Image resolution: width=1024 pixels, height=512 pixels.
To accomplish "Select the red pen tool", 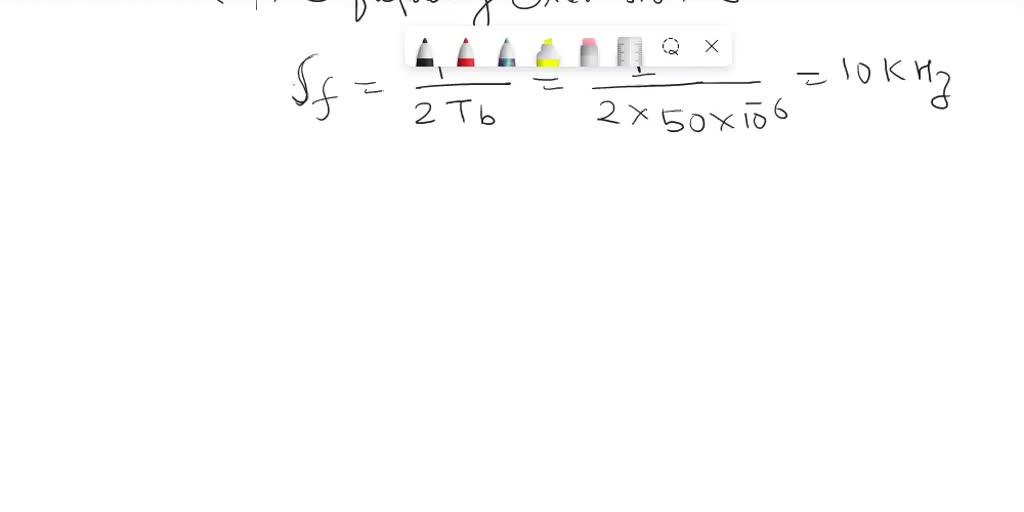I will [466, 51].
